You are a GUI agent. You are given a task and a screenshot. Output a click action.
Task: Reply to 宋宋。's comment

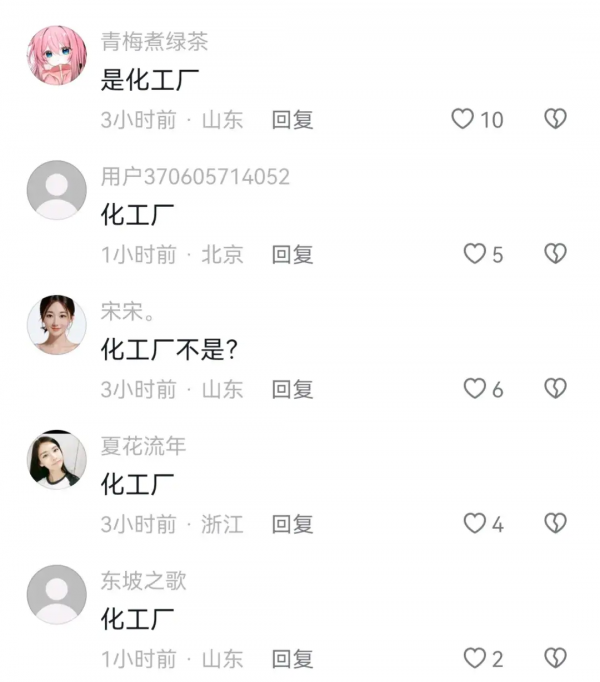pos(292,389)
